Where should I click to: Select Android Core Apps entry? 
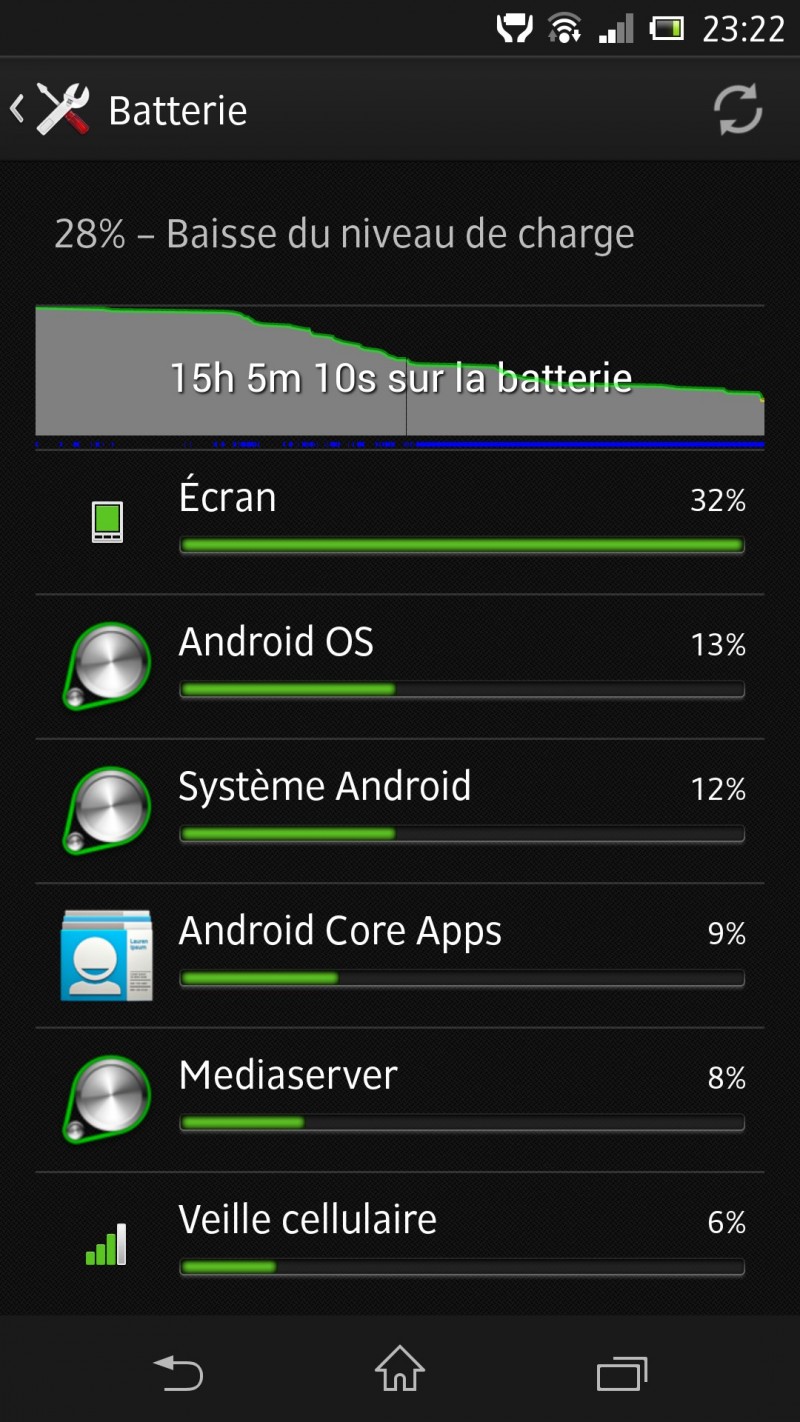tap(400, 955)
